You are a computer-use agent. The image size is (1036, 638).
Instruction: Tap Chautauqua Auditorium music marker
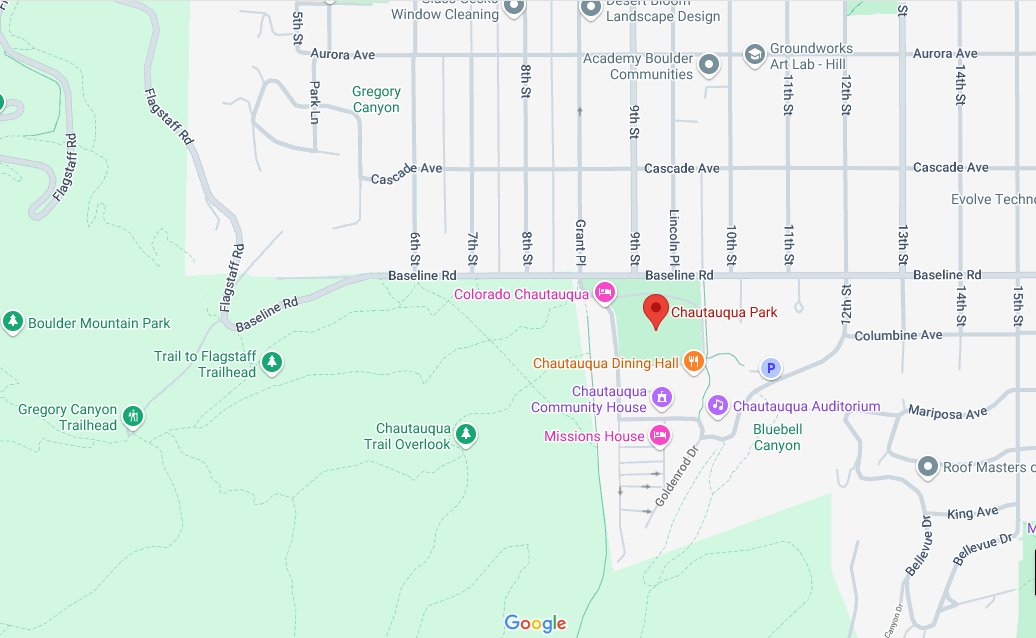[717, 405]
